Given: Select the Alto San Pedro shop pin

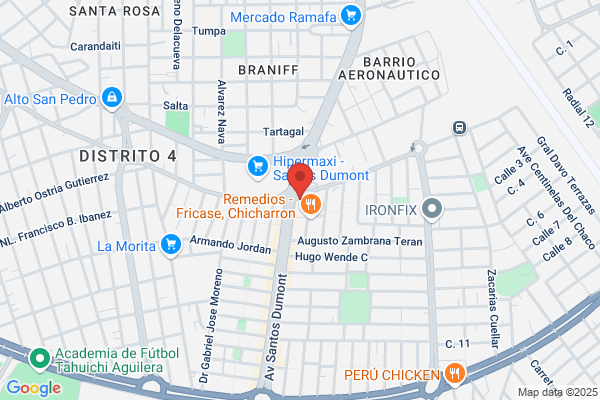Looking at the screenshot, I should coord(112,99).
